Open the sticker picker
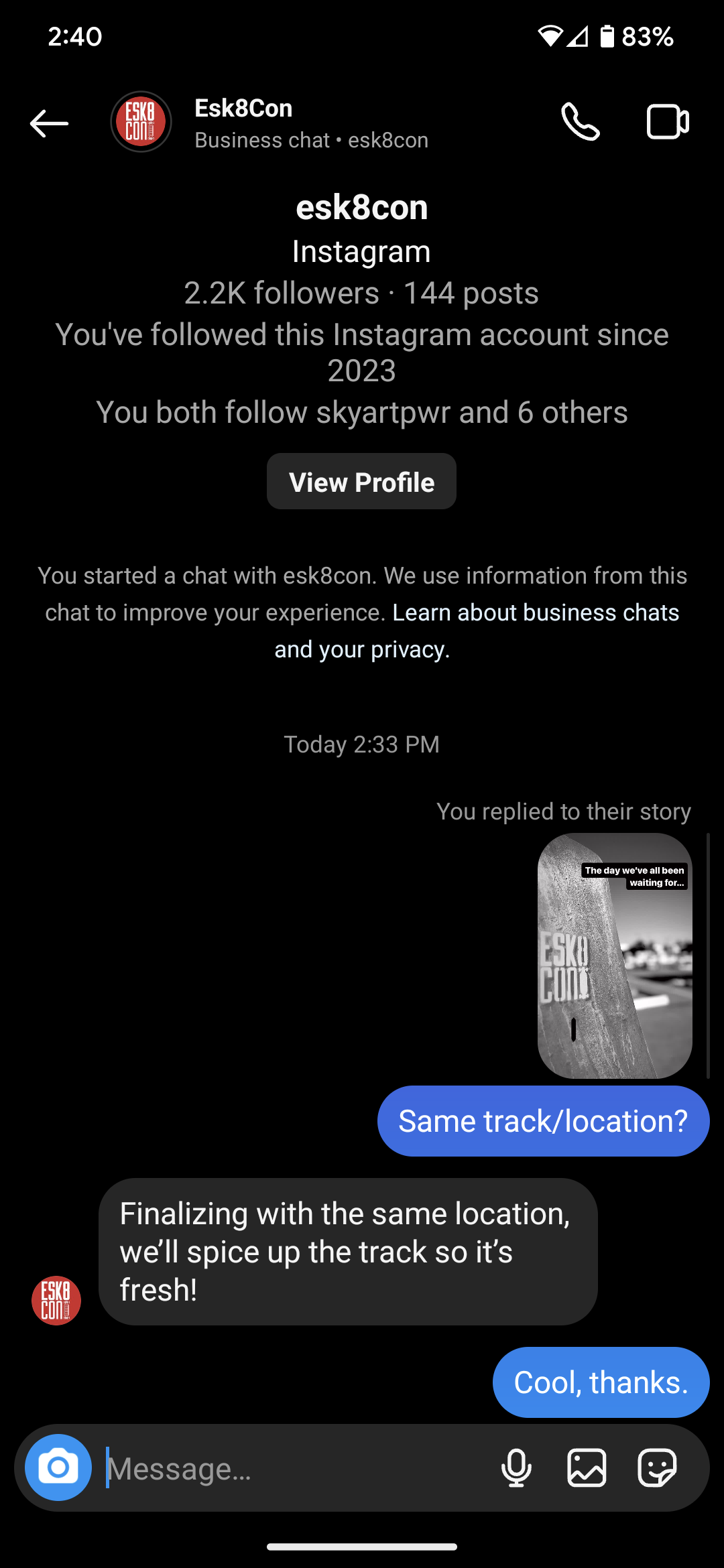 point(656,1468)
